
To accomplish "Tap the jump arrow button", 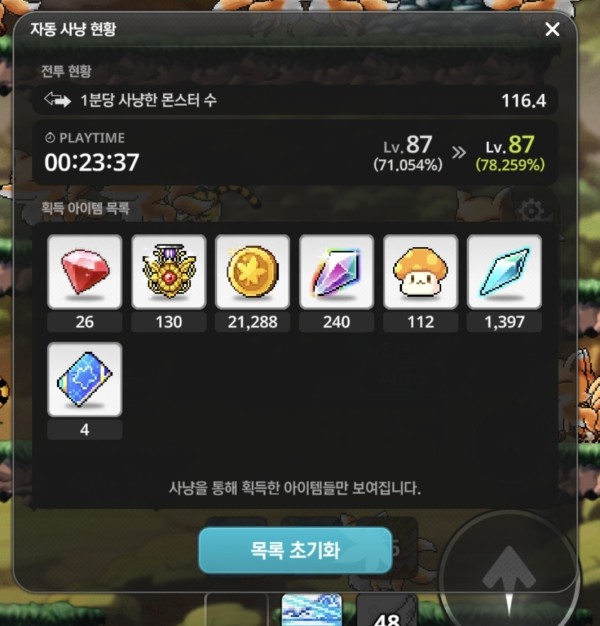I will point(510,570).
